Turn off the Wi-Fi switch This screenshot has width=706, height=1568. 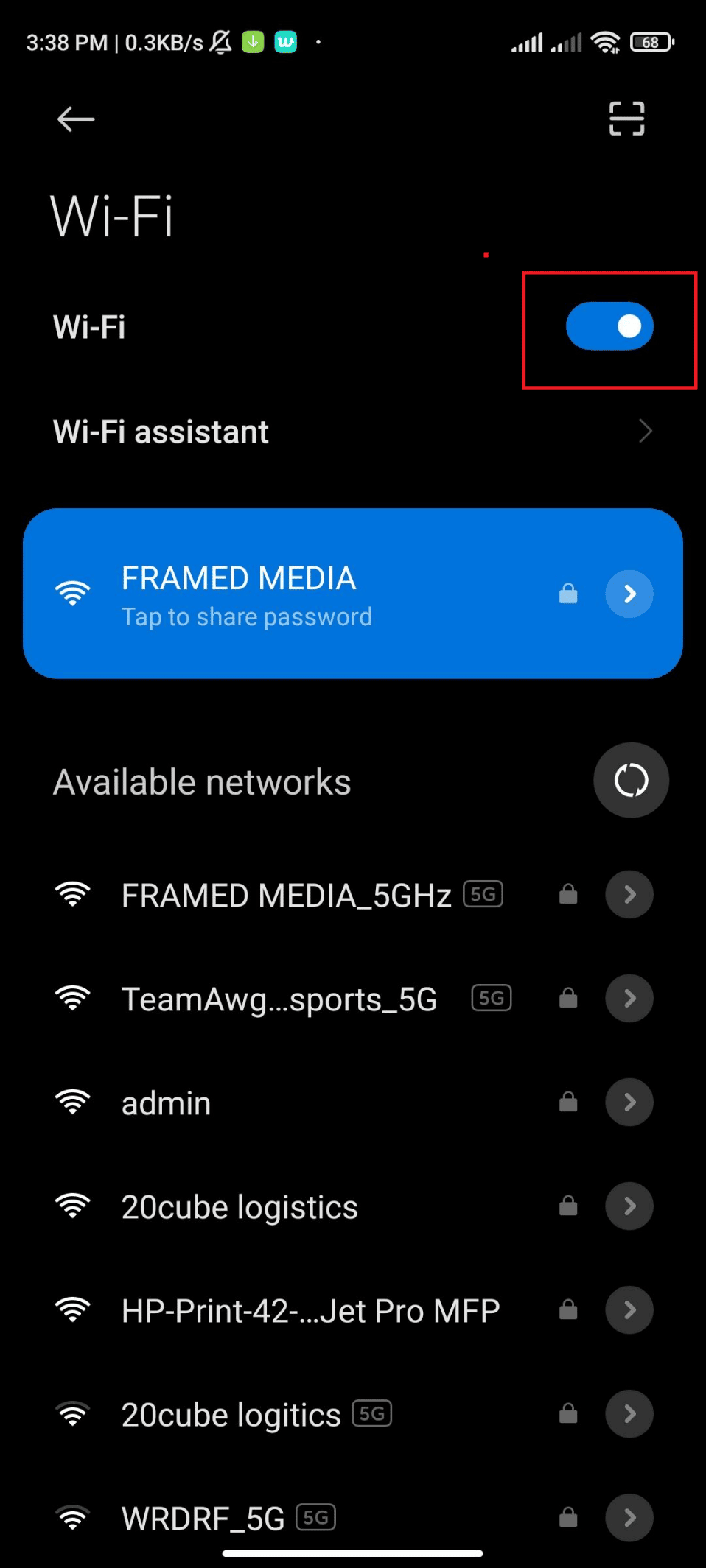(609, 326)
